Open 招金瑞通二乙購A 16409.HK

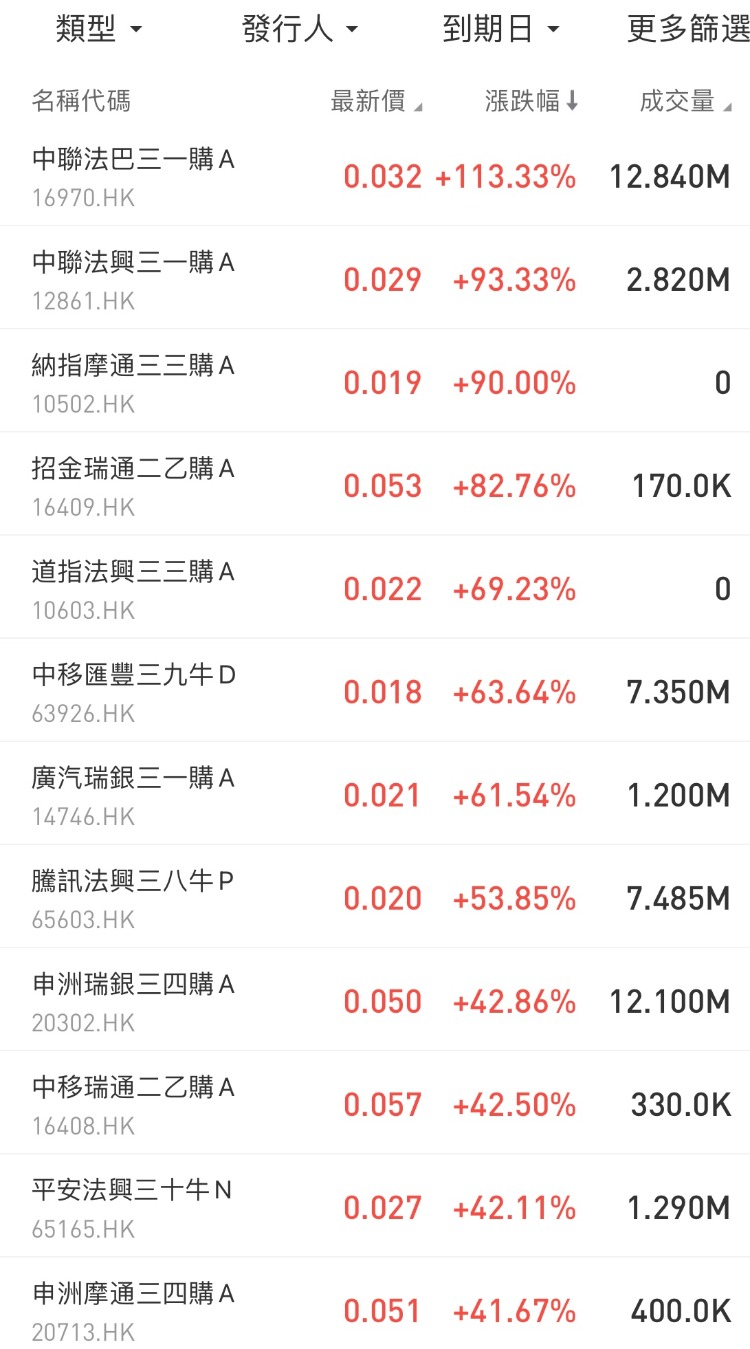375,486
